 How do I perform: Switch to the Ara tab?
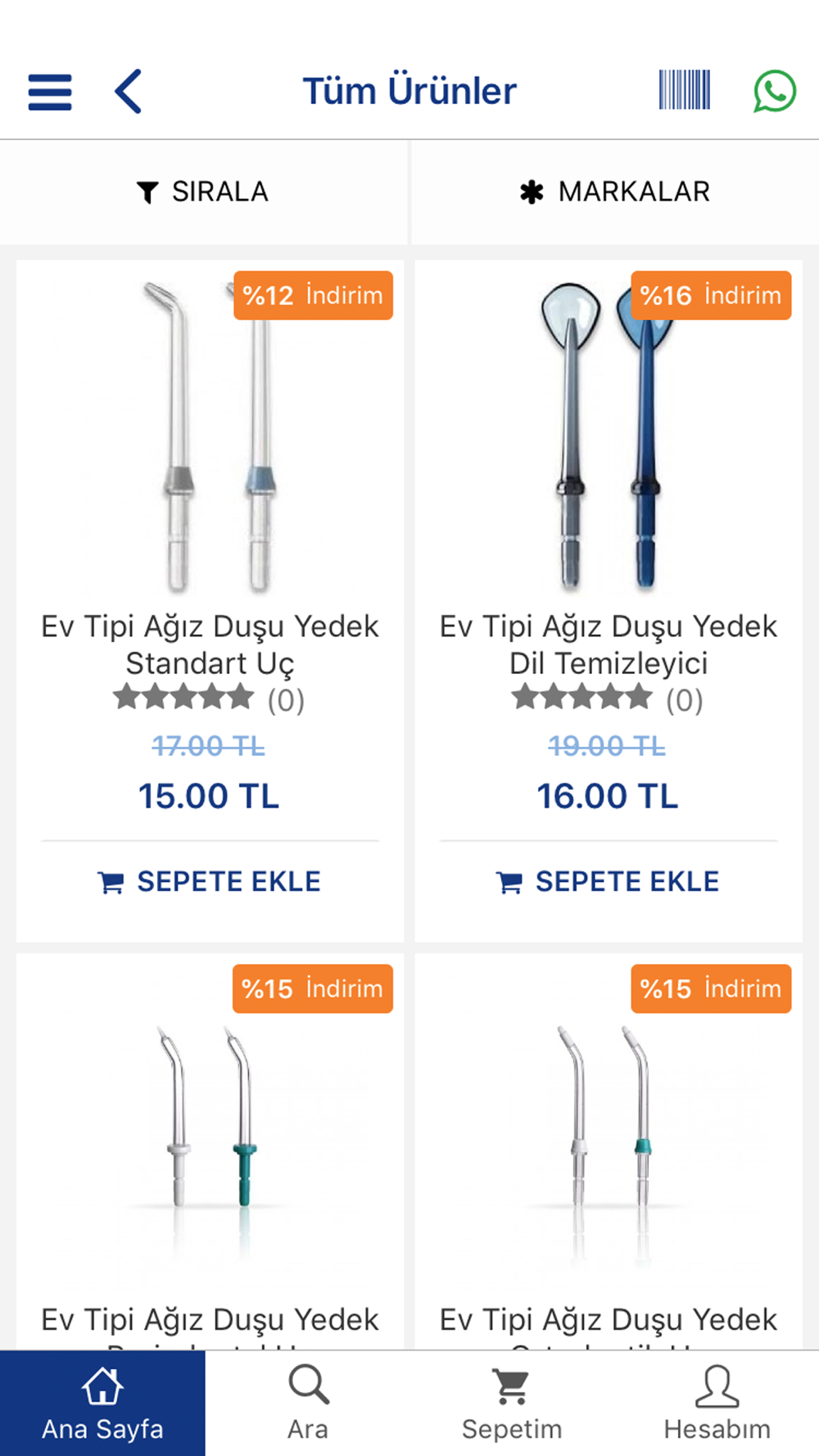pos(308,1404)
